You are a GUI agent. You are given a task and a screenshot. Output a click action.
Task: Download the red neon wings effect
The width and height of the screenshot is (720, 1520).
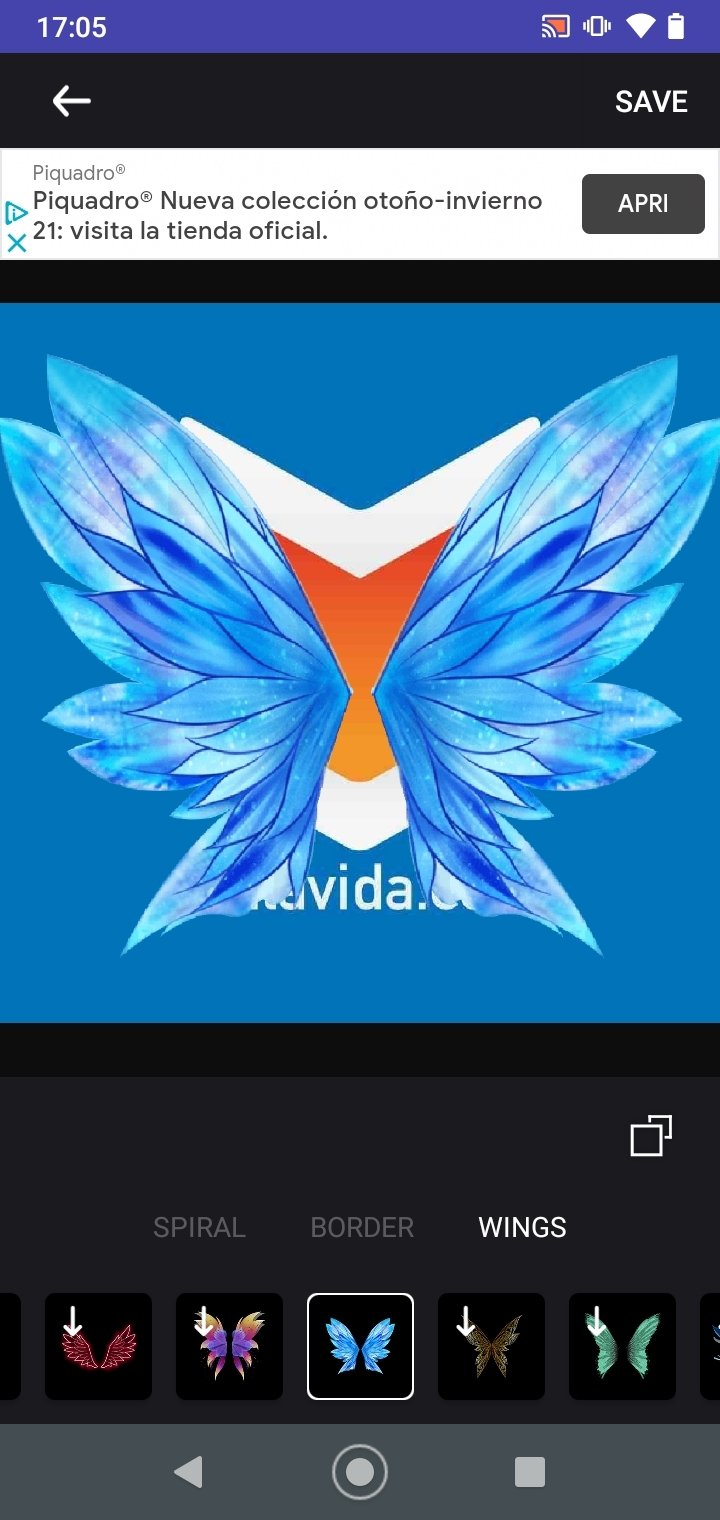coord(98,1346)
